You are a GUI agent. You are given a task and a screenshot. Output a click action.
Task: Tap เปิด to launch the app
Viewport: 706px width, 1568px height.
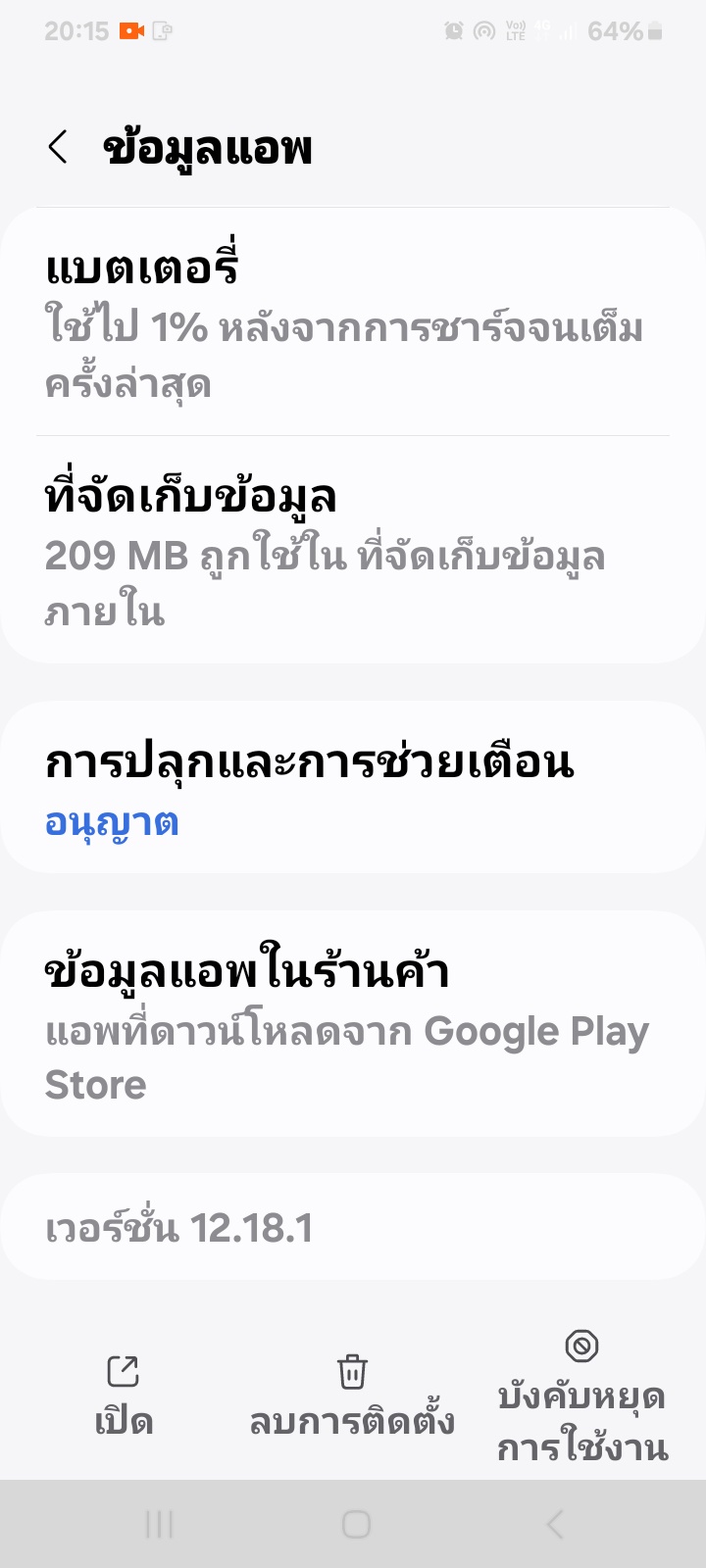pos(124,1396)
